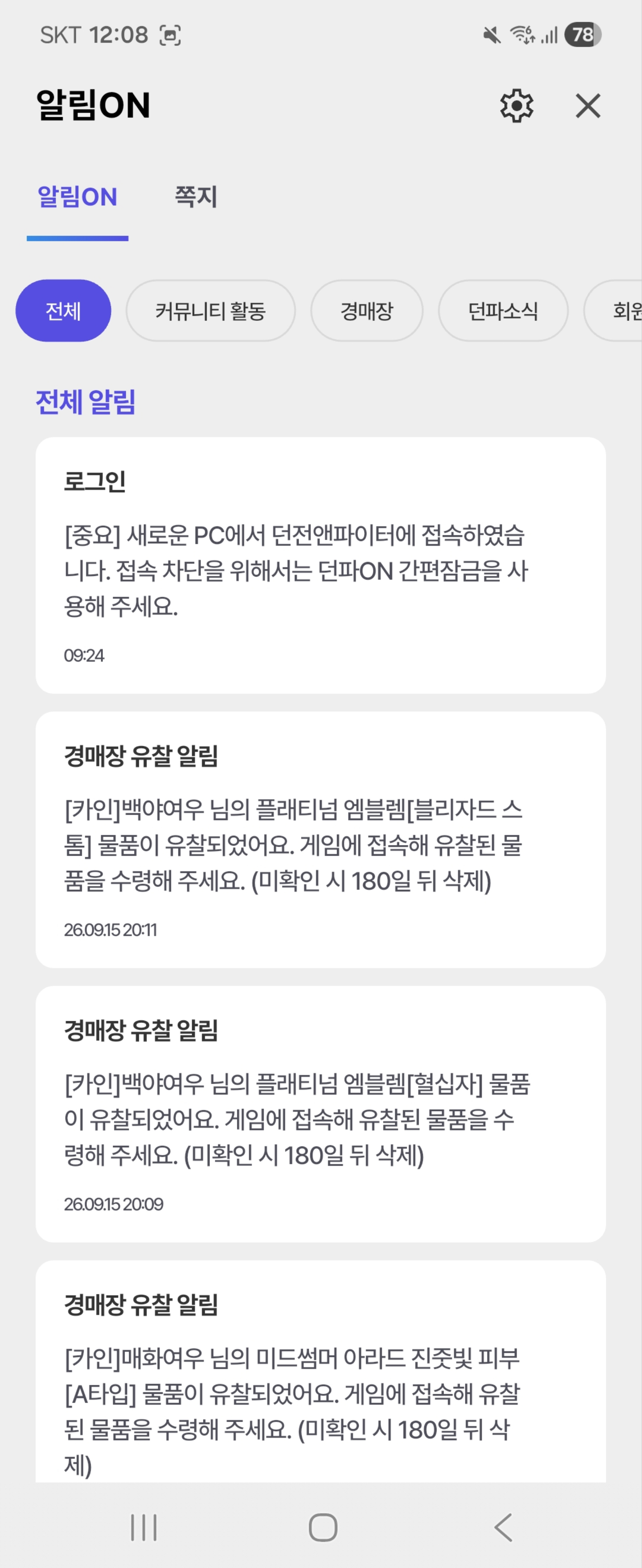Go to the home screen
This screenshot has width=642, height=1568.
coord(323,1528)
